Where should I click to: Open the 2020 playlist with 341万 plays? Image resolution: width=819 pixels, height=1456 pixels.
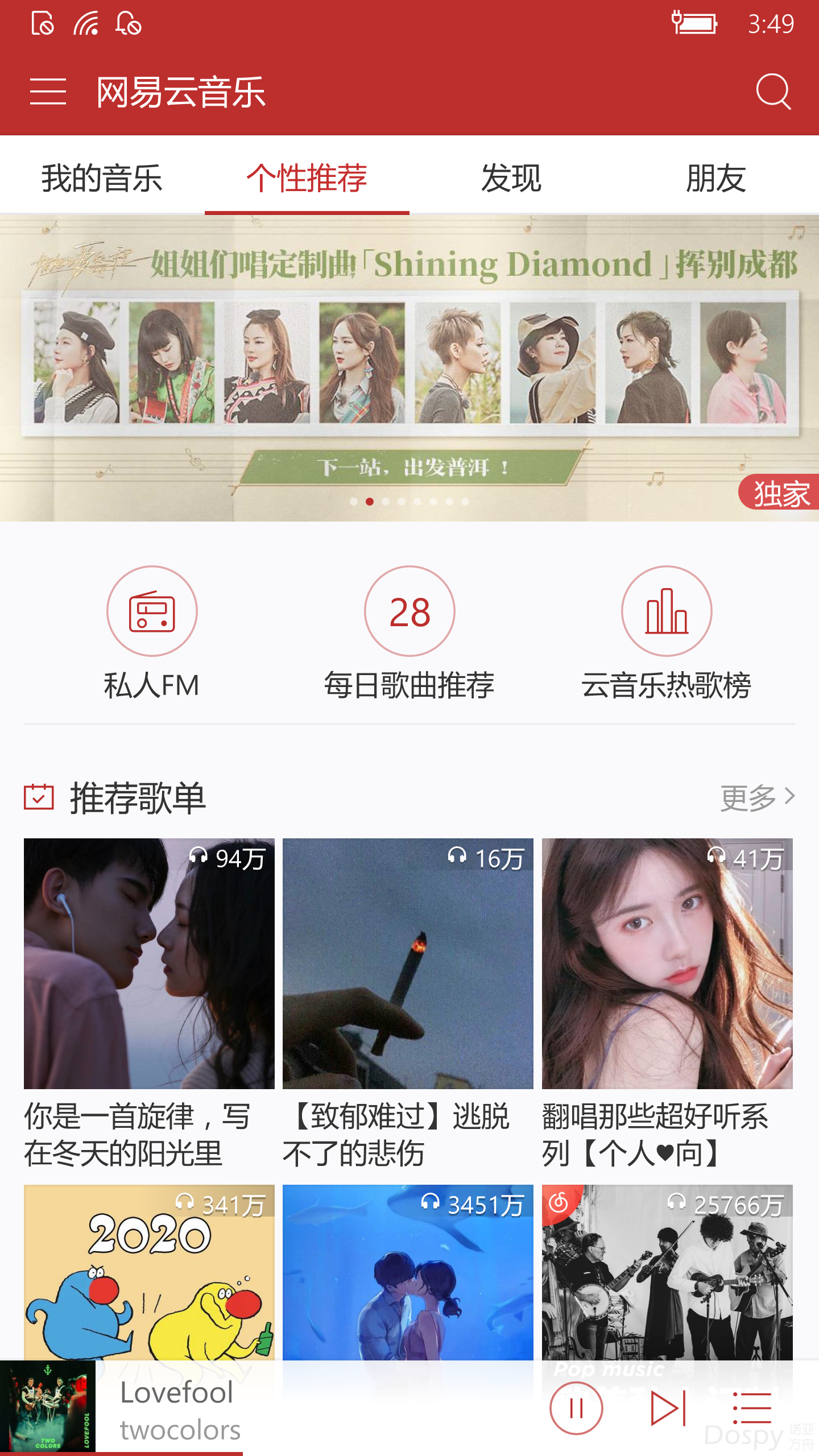coord(149,1274)
